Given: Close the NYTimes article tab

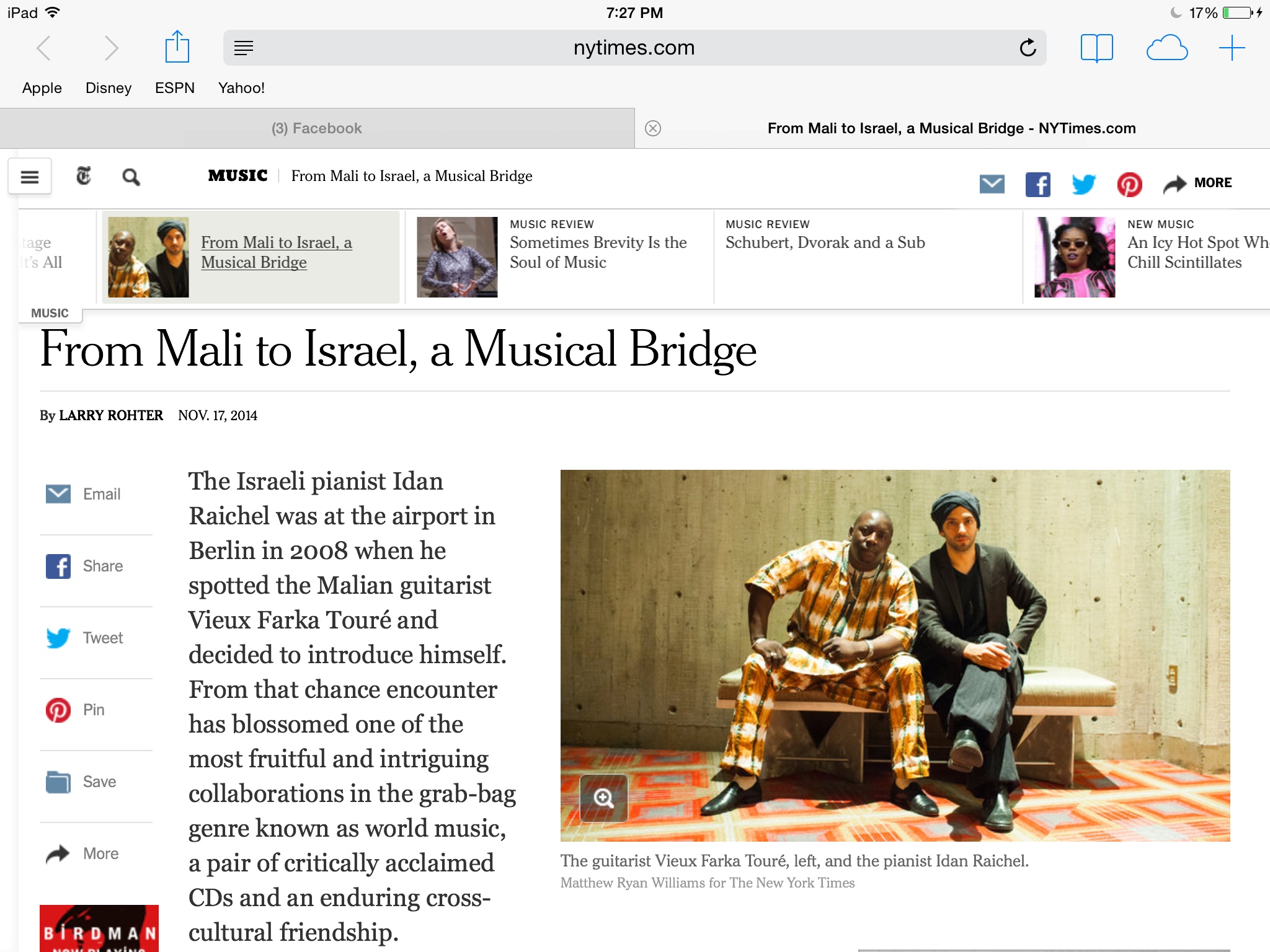Looking at the screenshot, I should point(653,128).
